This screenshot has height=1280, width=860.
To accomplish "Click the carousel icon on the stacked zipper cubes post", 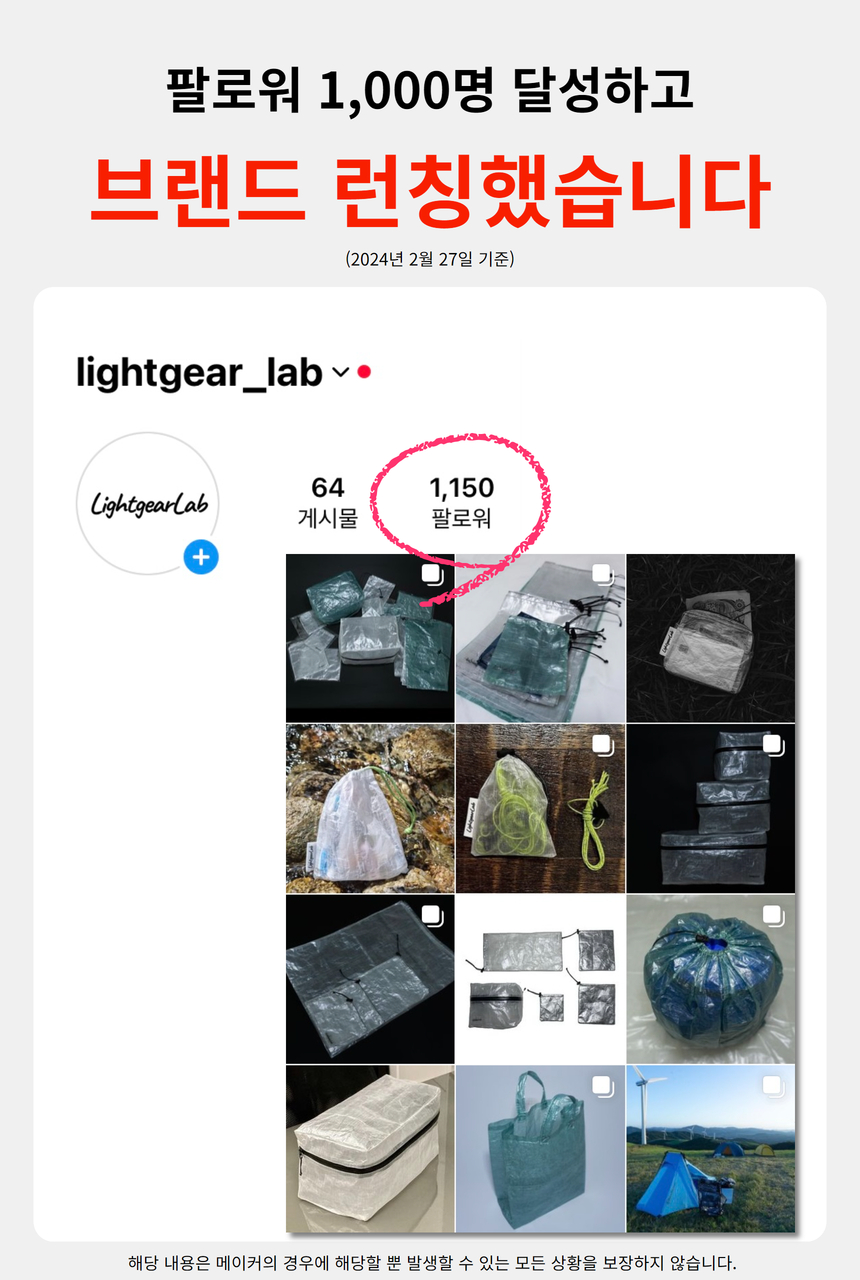I will (x=773, y=743).
